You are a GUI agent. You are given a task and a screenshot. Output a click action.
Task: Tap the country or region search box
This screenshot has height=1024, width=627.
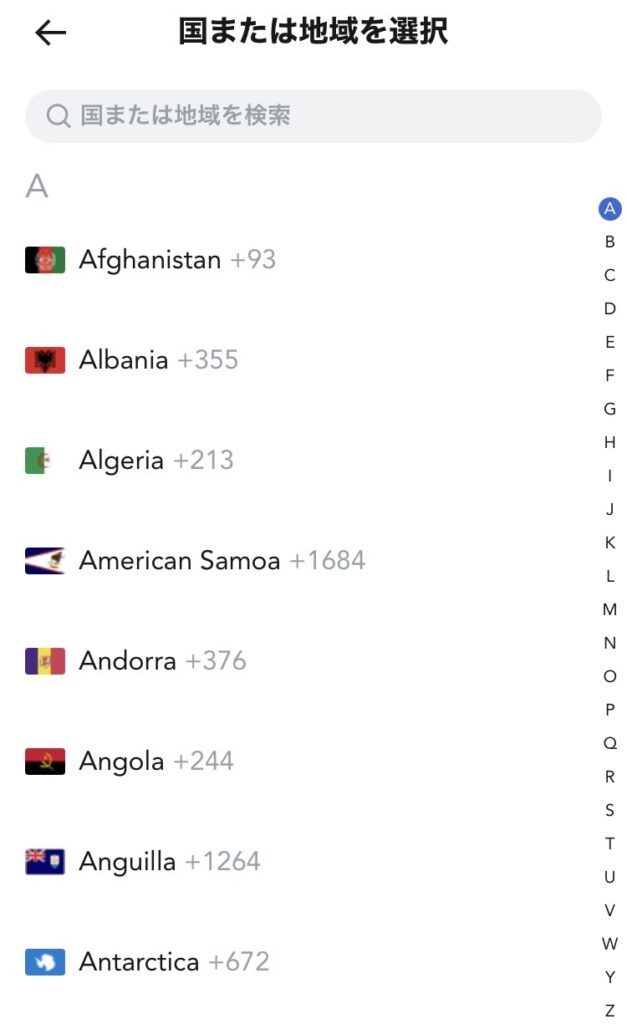314,116
